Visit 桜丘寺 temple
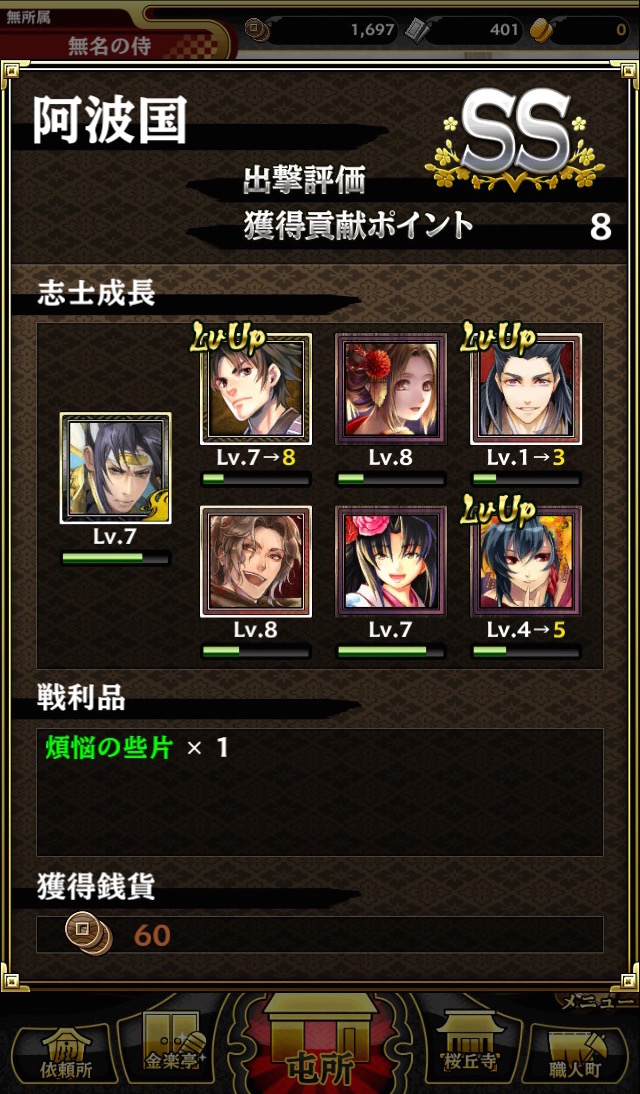The image size is (640, 1094). pos(469,1045)
